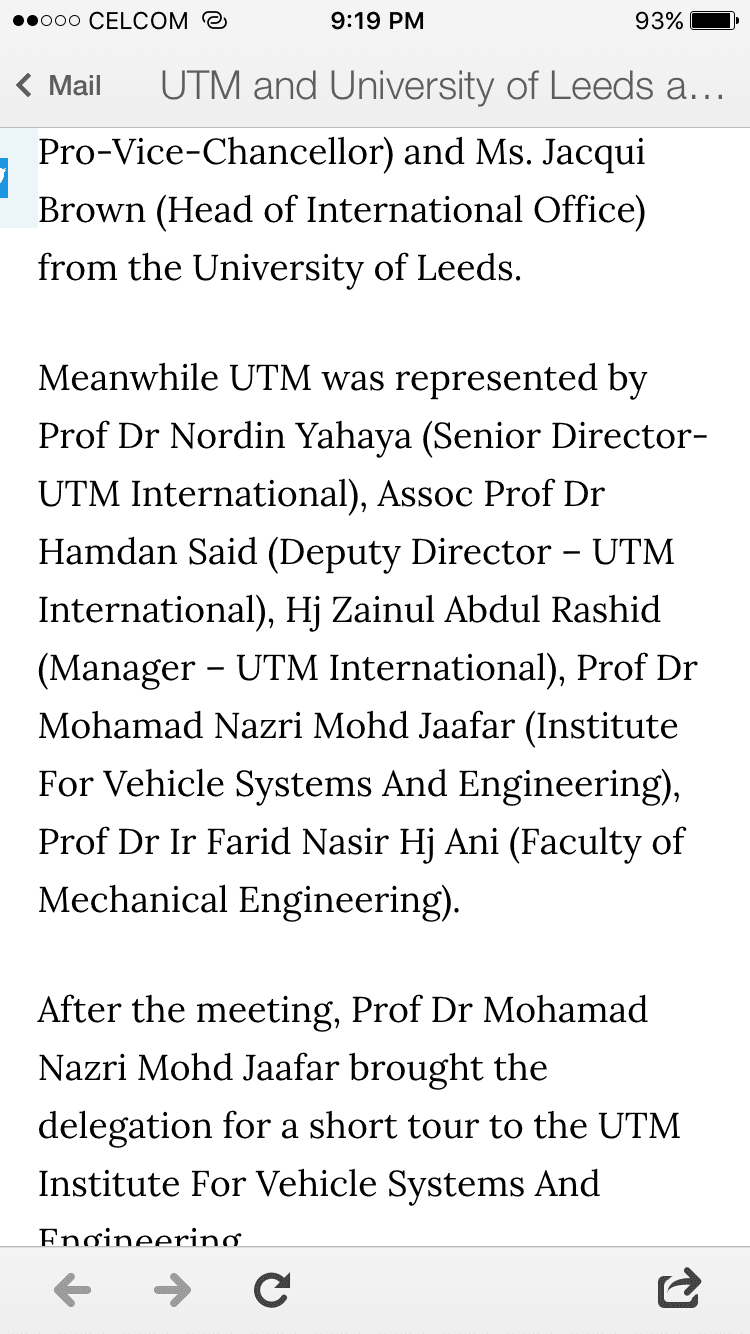Viewport: 750px width, 1334px height.
Task: Reload the current page
Action: point(272,1290)
